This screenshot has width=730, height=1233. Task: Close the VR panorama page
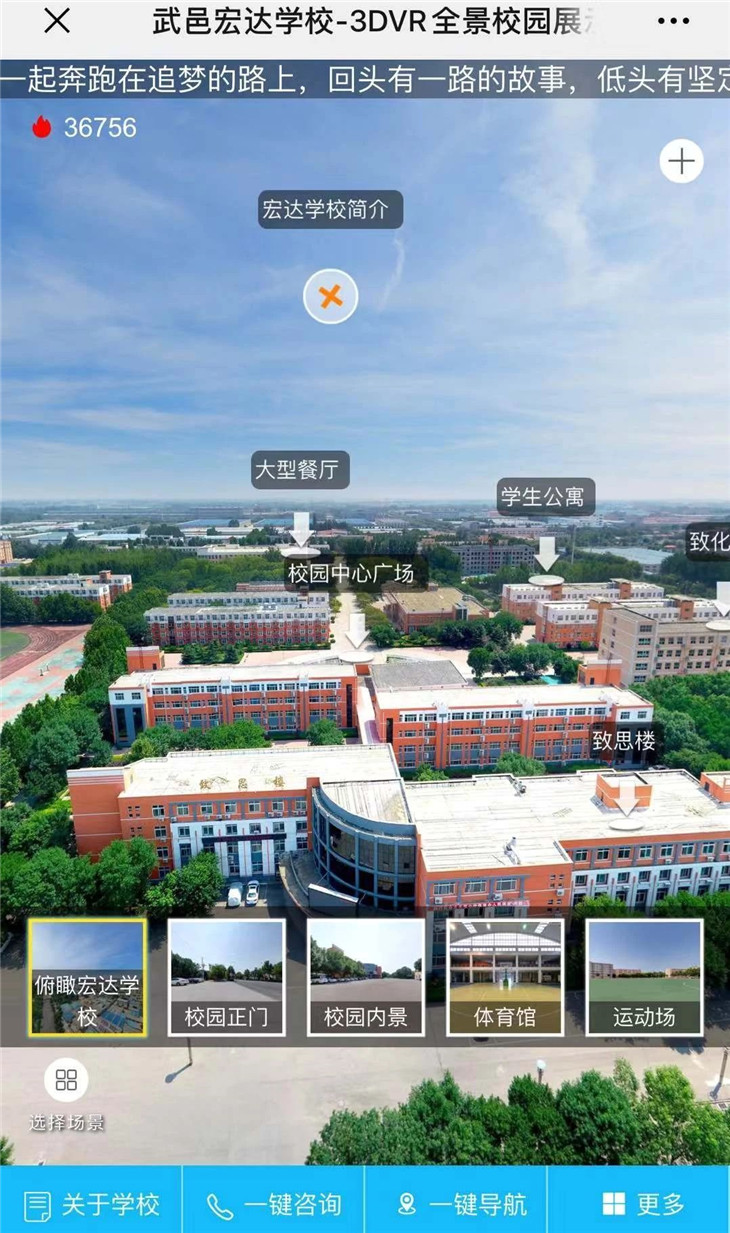coord(58,21)
